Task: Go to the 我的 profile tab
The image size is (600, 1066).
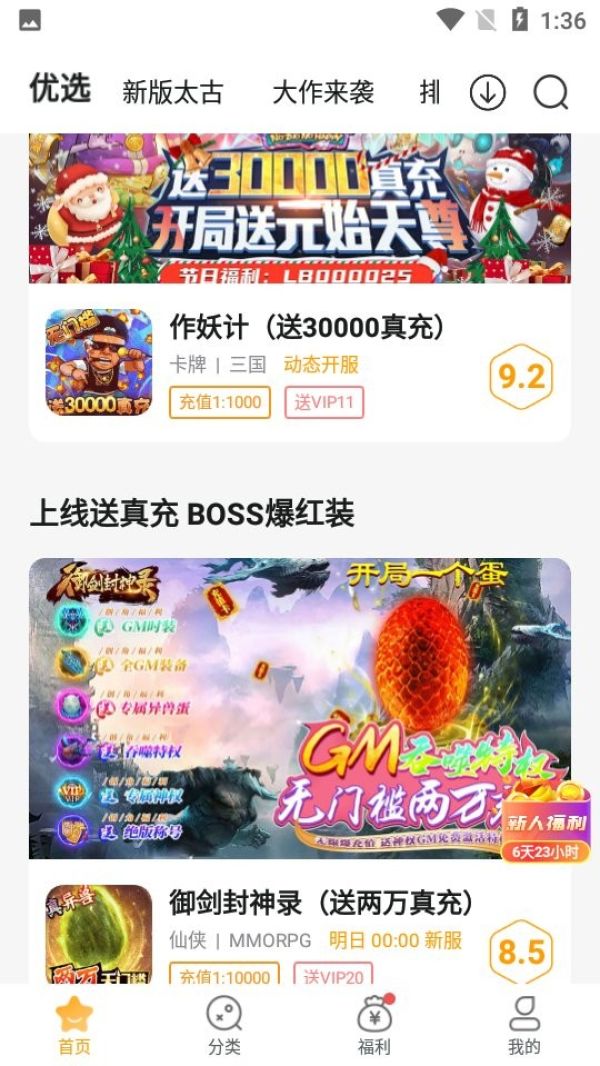Action: [x=524, y=1025]
